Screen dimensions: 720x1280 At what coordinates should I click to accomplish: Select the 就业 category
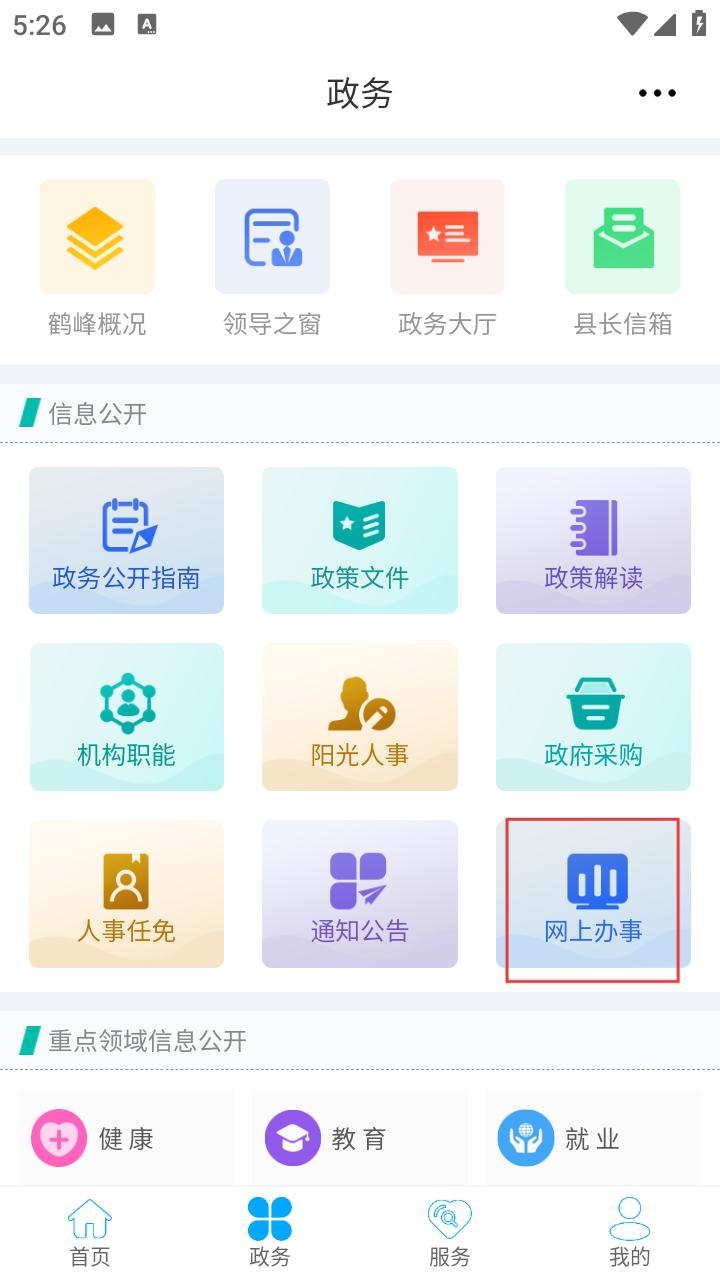(592, 1138)
